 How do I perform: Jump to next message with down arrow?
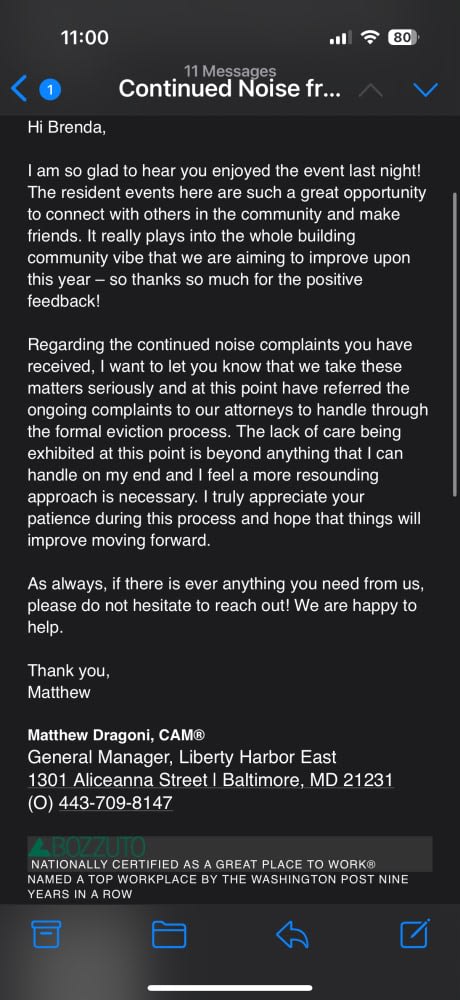426,90
